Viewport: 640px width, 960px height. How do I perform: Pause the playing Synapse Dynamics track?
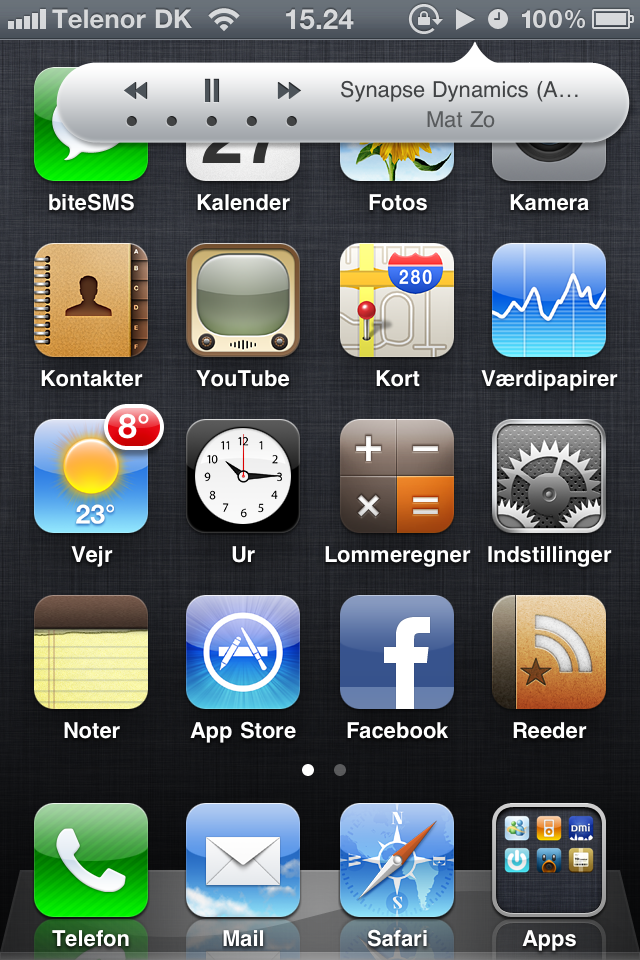(211, 90)
